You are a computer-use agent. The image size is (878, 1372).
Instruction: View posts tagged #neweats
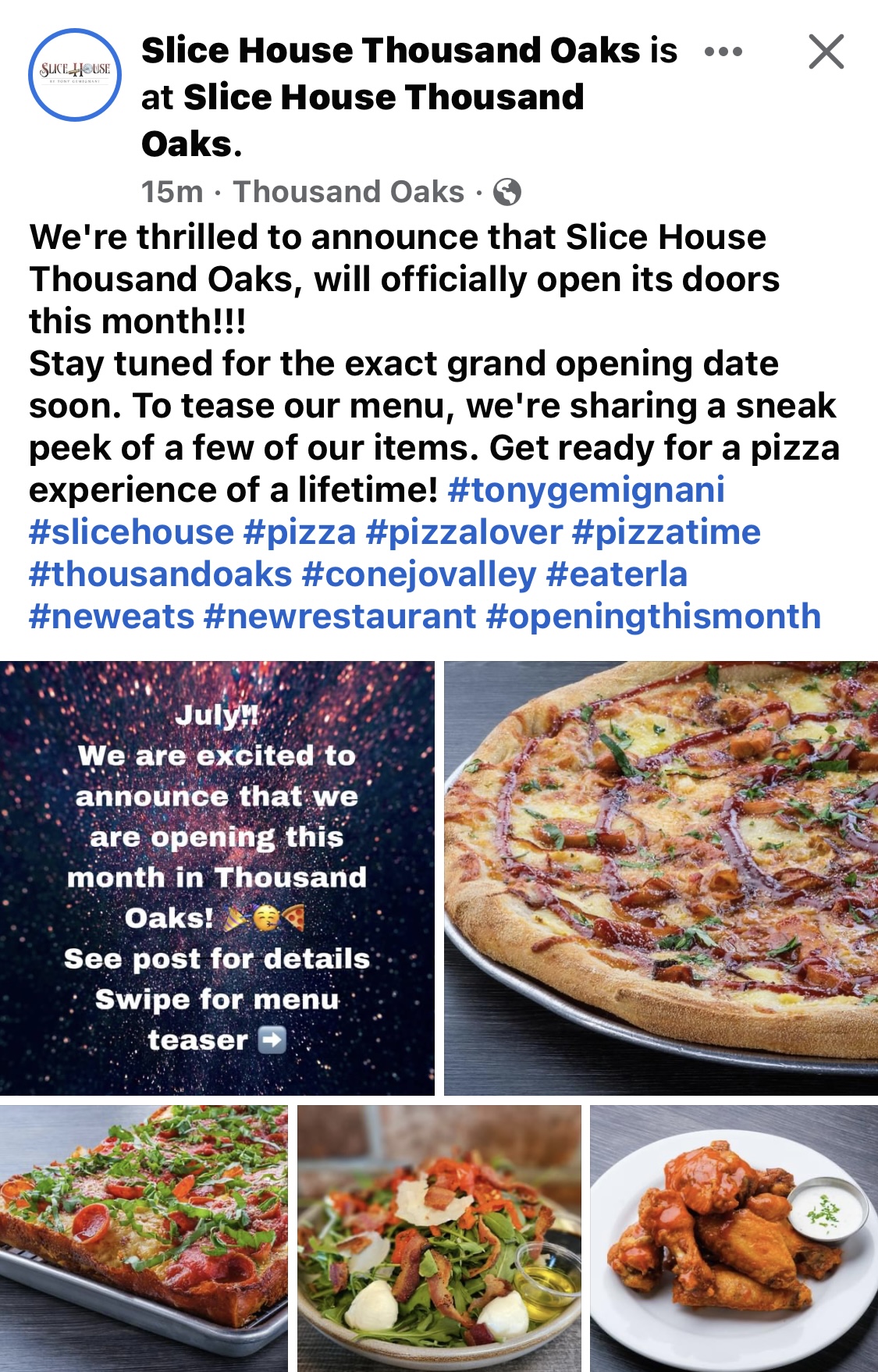click(111, 617)
